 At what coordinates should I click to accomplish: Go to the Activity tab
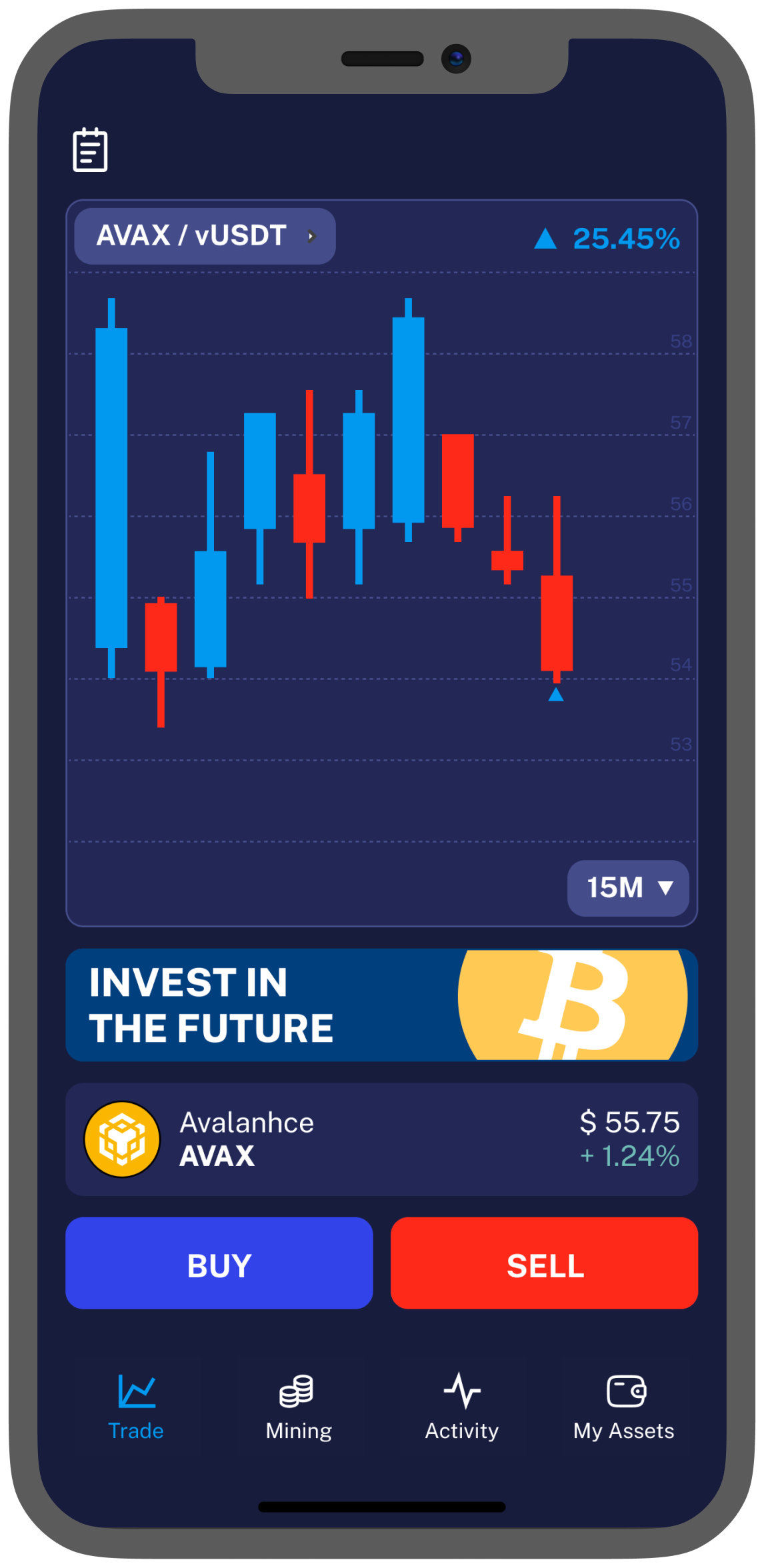tap(461, 1407)
